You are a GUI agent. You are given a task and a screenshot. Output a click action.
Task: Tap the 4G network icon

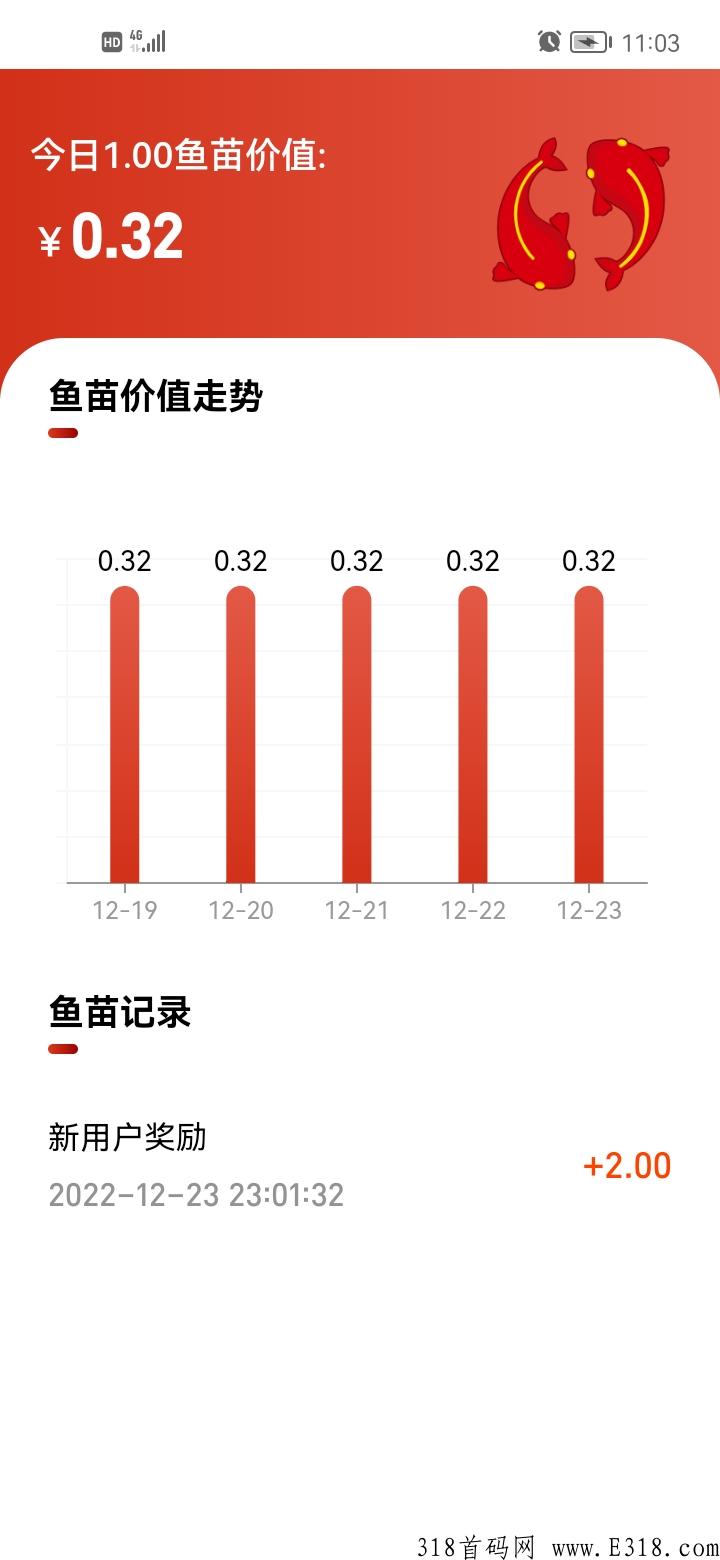138,36
